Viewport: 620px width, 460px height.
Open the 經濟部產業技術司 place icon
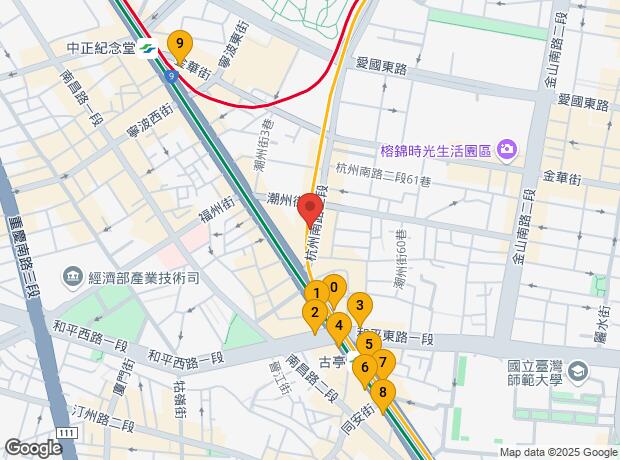click(x=71, y=276)
